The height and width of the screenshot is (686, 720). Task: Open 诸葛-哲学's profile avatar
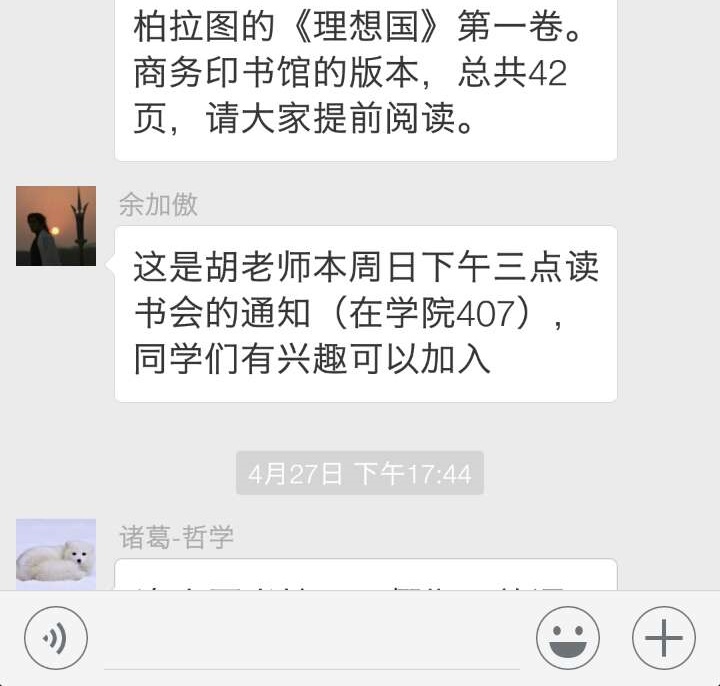coord(56,552)
